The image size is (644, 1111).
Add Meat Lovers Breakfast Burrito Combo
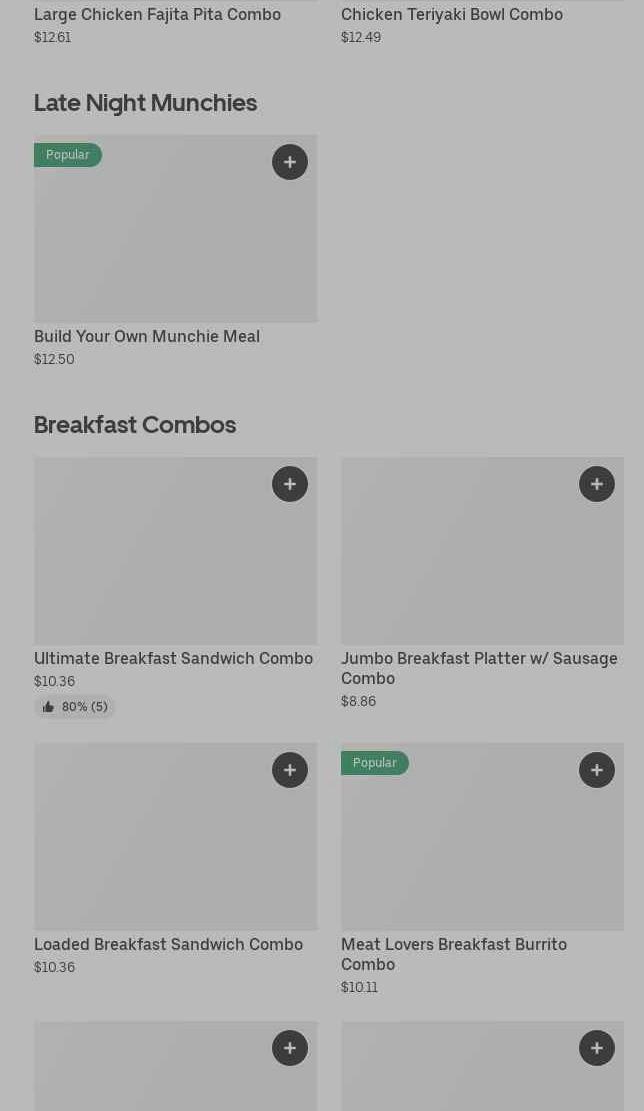597,770
